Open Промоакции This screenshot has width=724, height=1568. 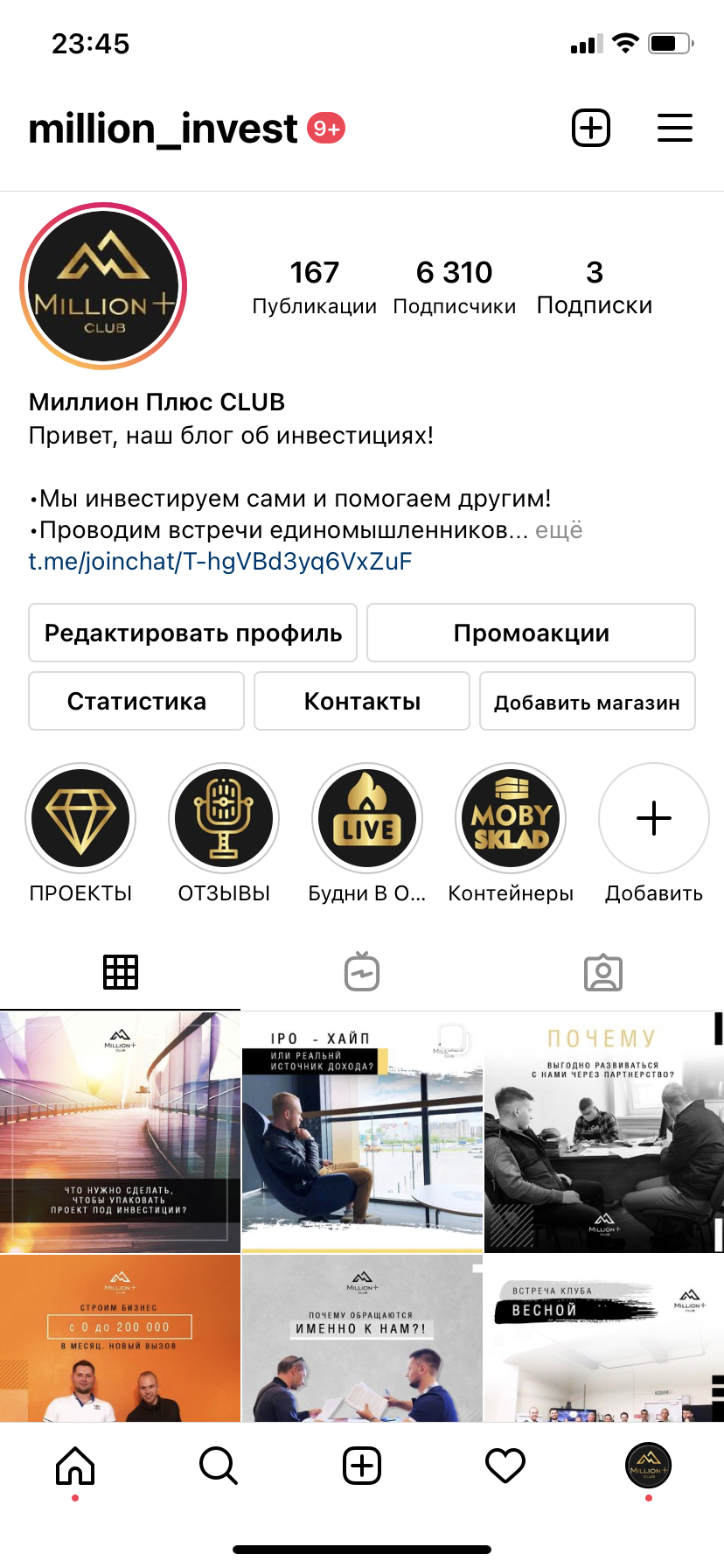pyautogui.click(x=531, y=633)
